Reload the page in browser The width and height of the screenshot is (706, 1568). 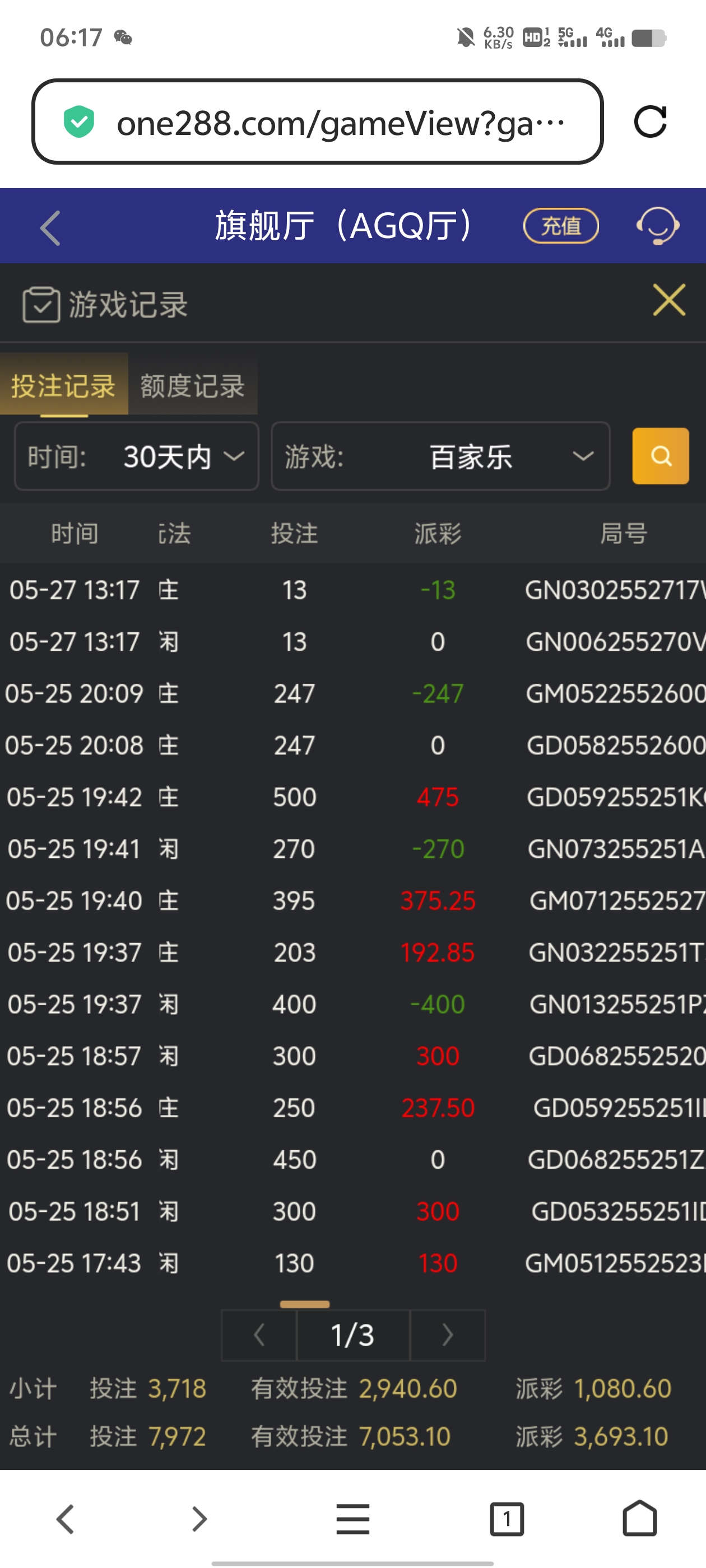pos(650,122)
